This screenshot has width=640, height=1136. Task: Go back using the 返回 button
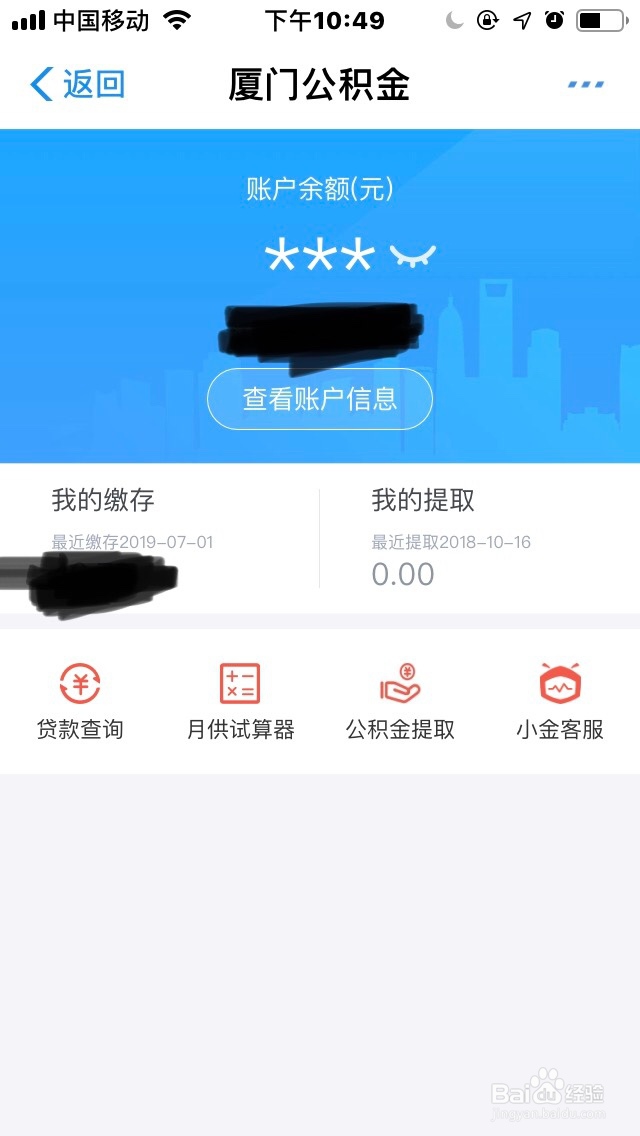[78, 85]
